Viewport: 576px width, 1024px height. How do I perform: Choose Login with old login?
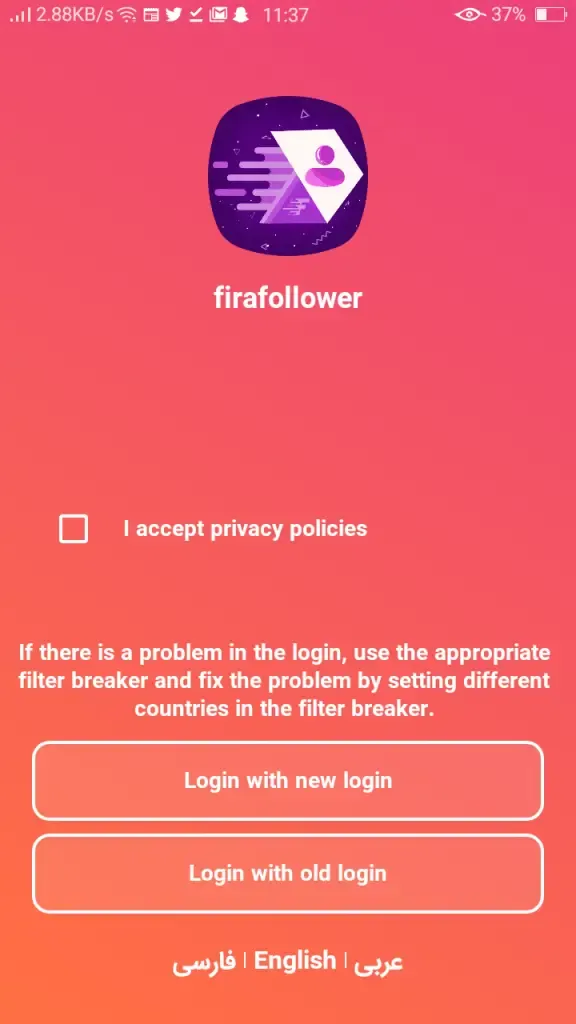pos(288,873)
